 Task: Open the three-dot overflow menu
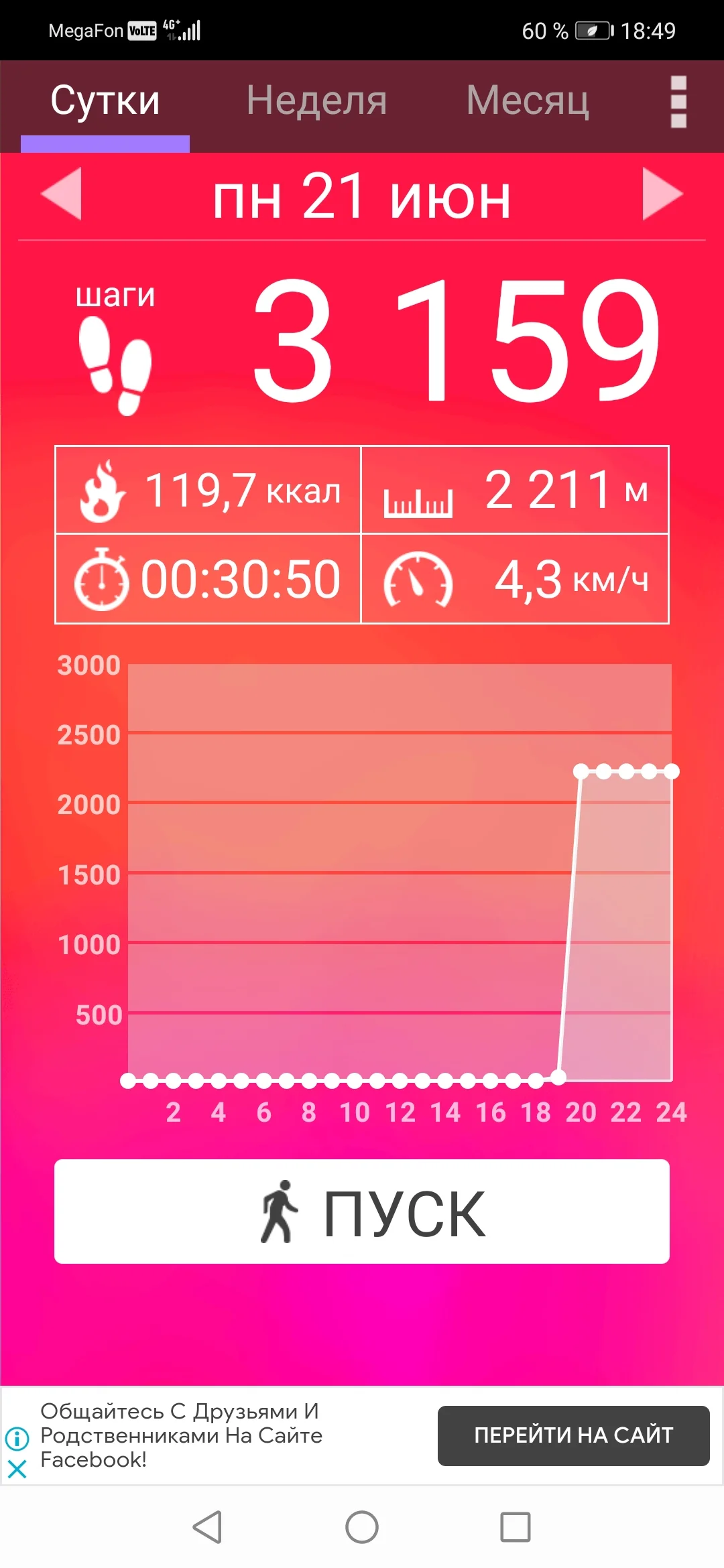pos(678,102)
